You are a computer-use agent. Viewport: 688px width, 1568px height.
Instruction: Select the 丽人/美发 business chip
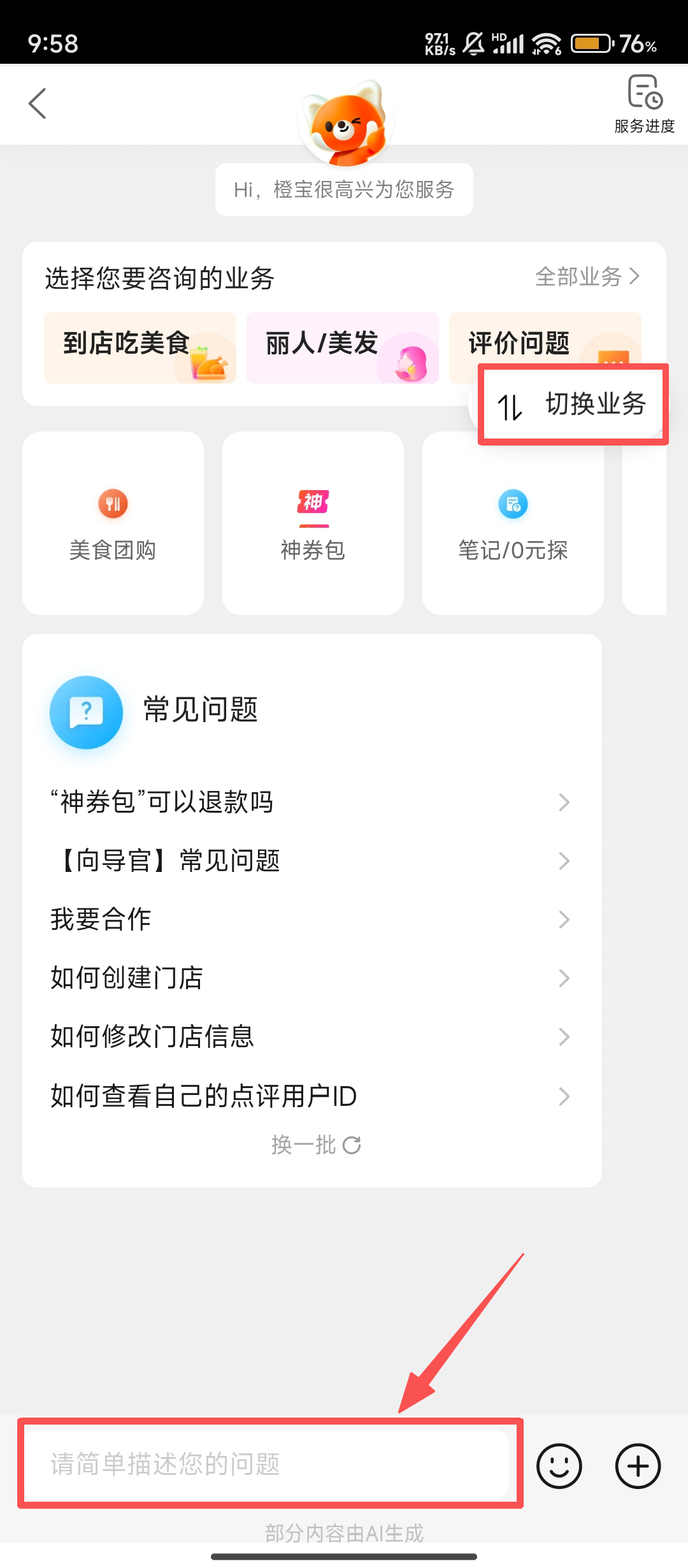pos(342,347)
